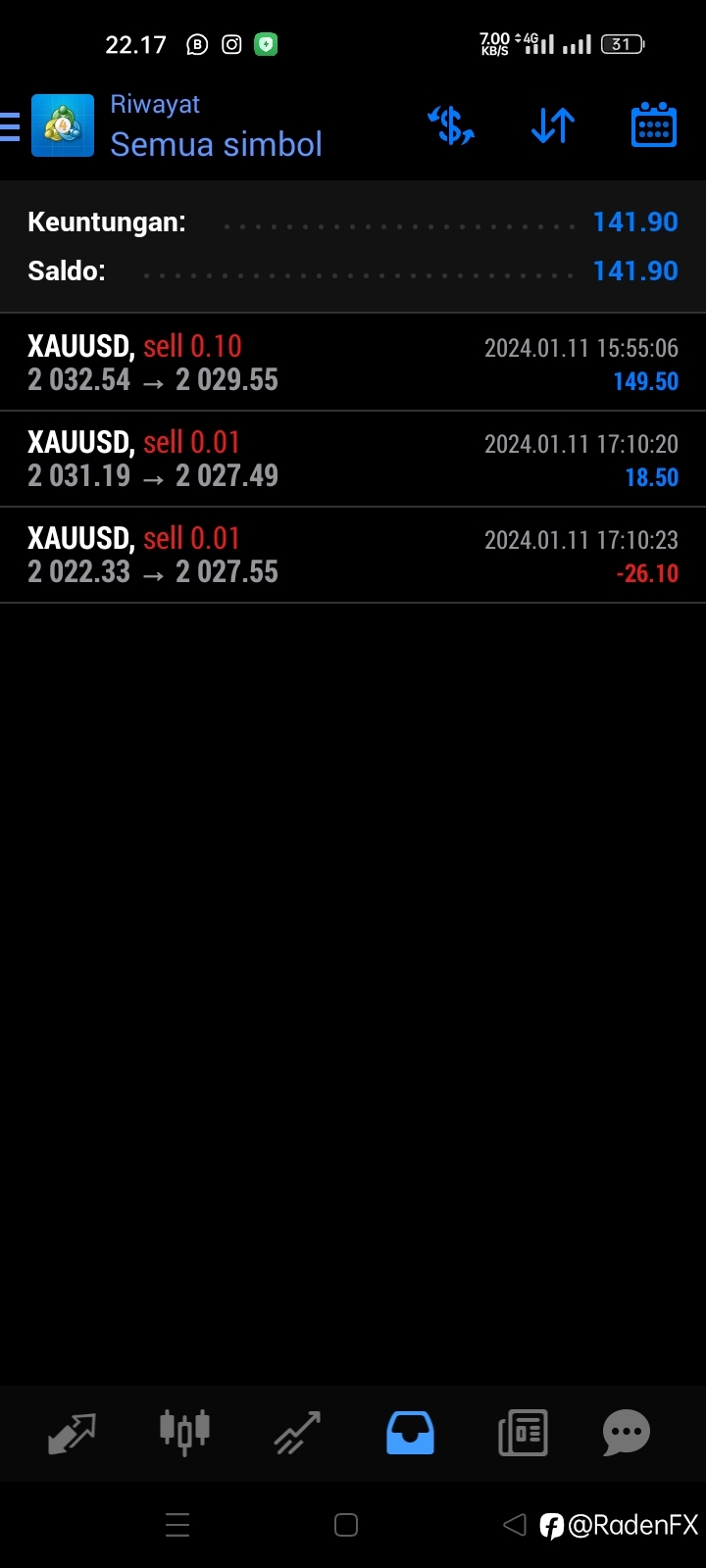Switch to the Quotes tab

[72, 1433]
